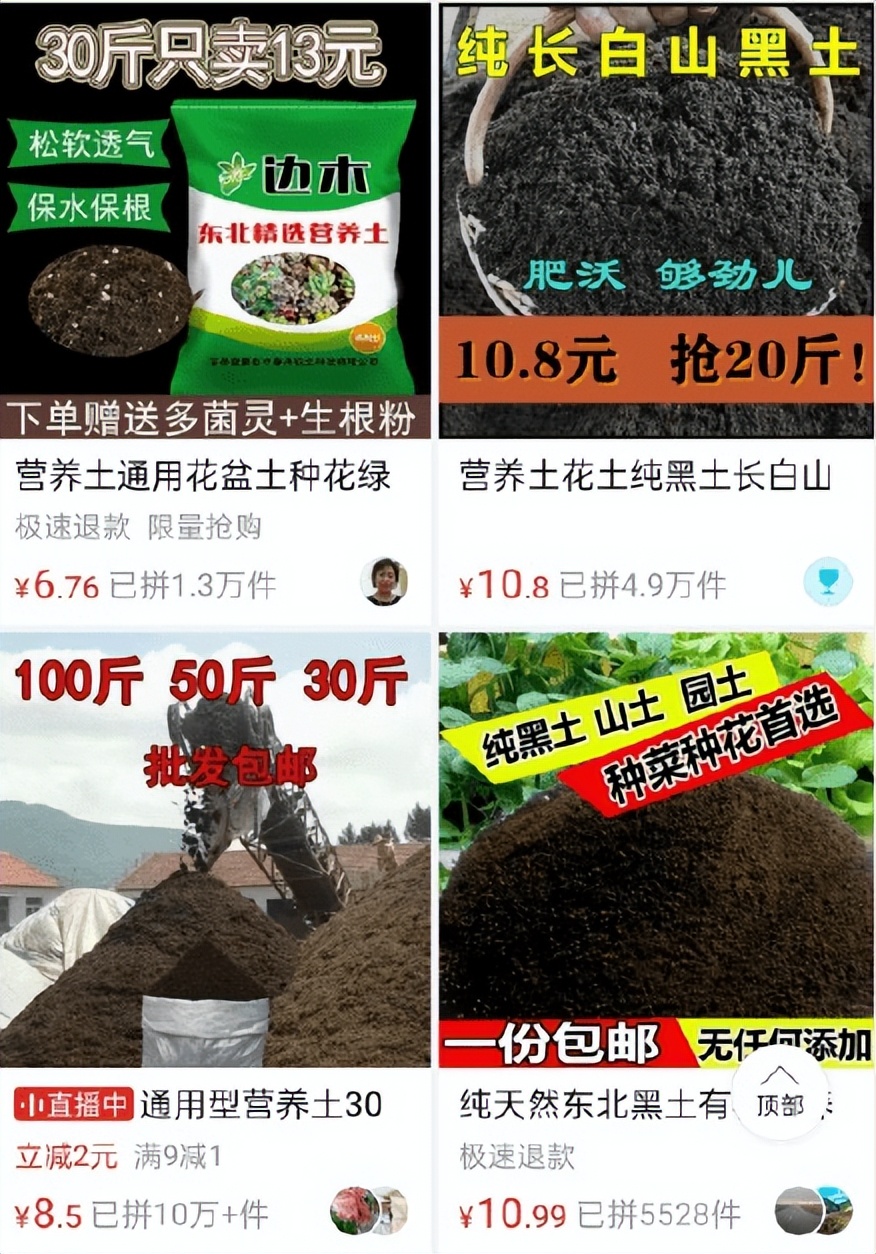Click the group avatars next to ¥8.5
Image resolution: width=876 pixels, height=1254 pixels.
(368, 1211)
